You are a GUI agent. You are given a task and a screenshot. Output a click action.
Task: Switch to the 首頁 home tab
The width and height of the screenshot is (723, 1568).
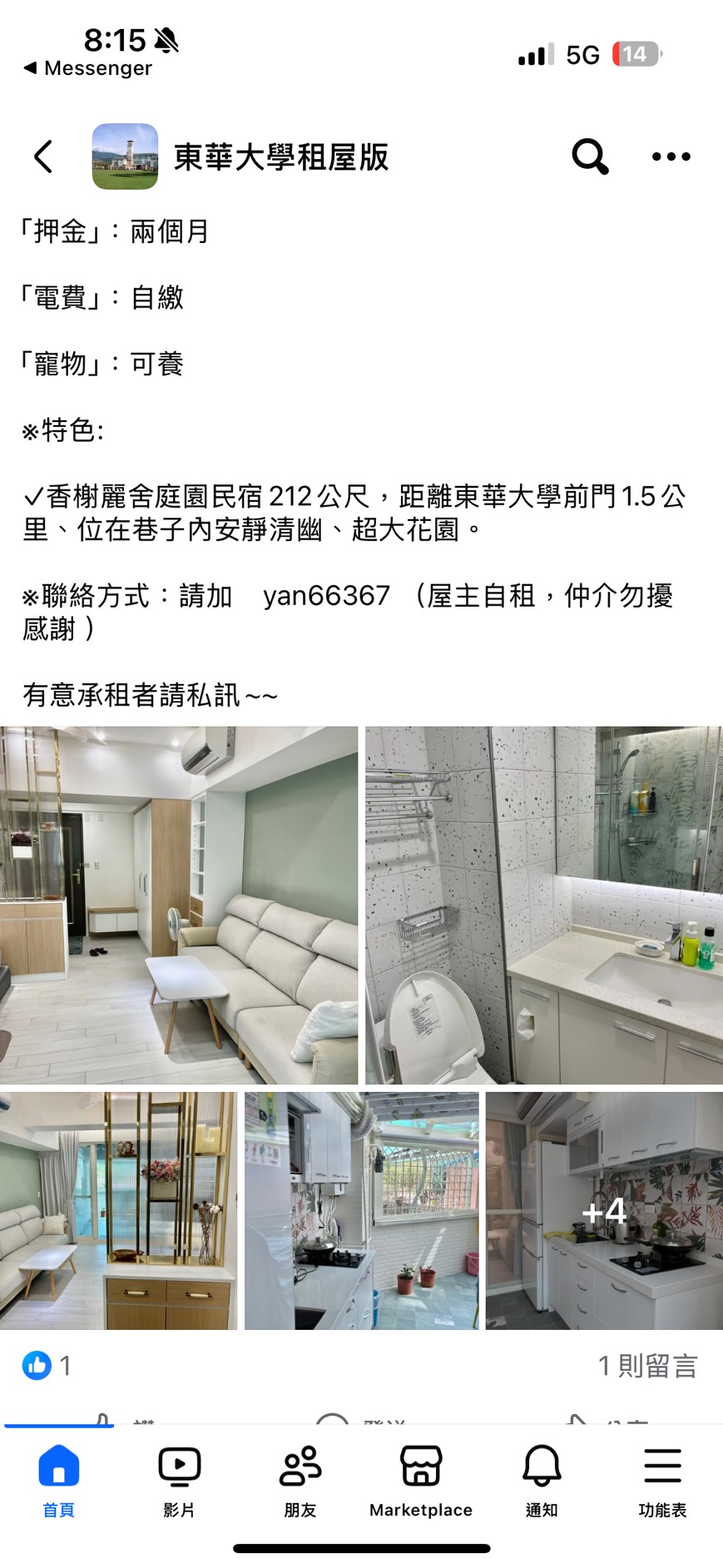point(59,1481)
